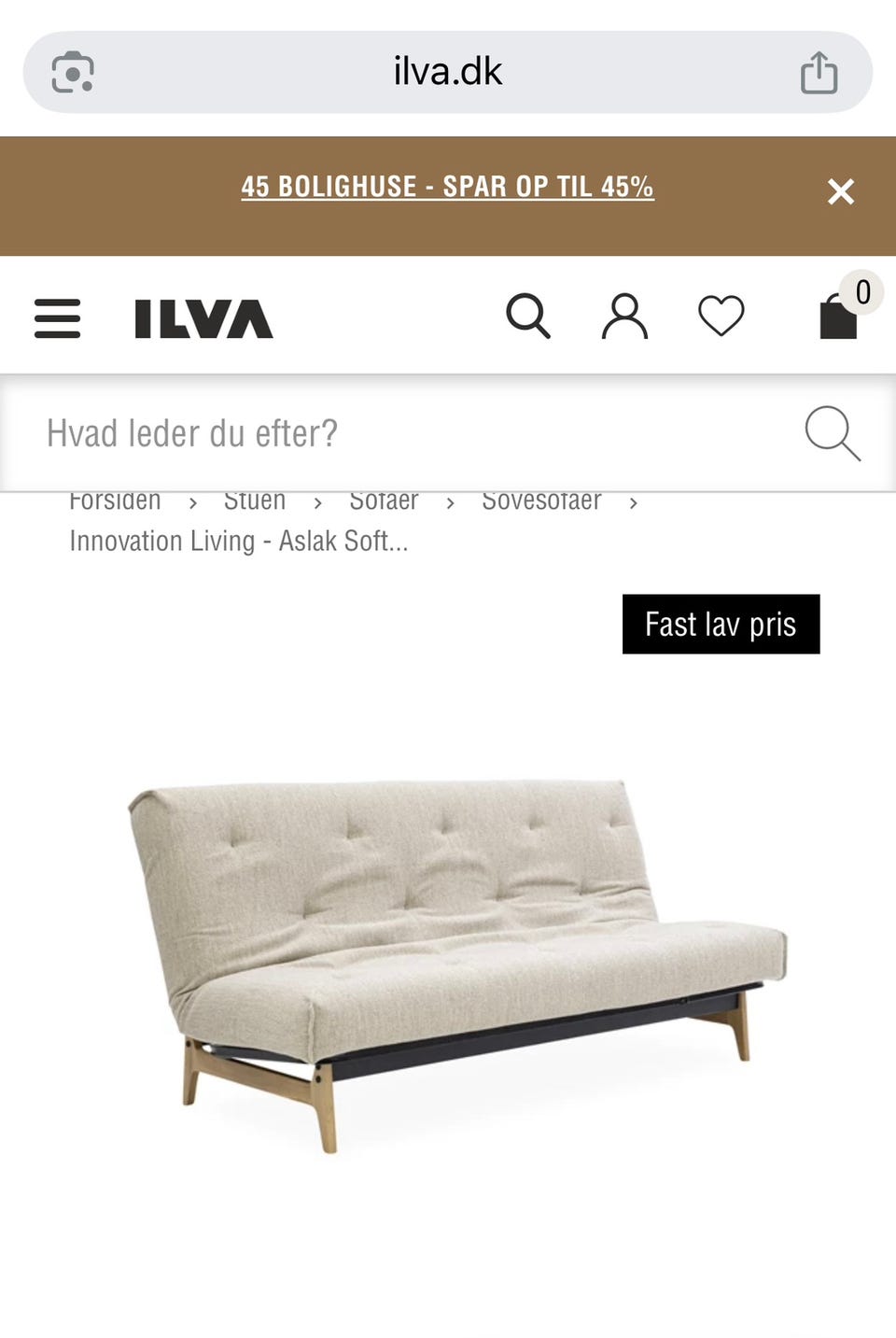Dismiss the brown promo banner
Image resolution: width=896 pixels, height=1338 pixels.
tap(840, 191)
